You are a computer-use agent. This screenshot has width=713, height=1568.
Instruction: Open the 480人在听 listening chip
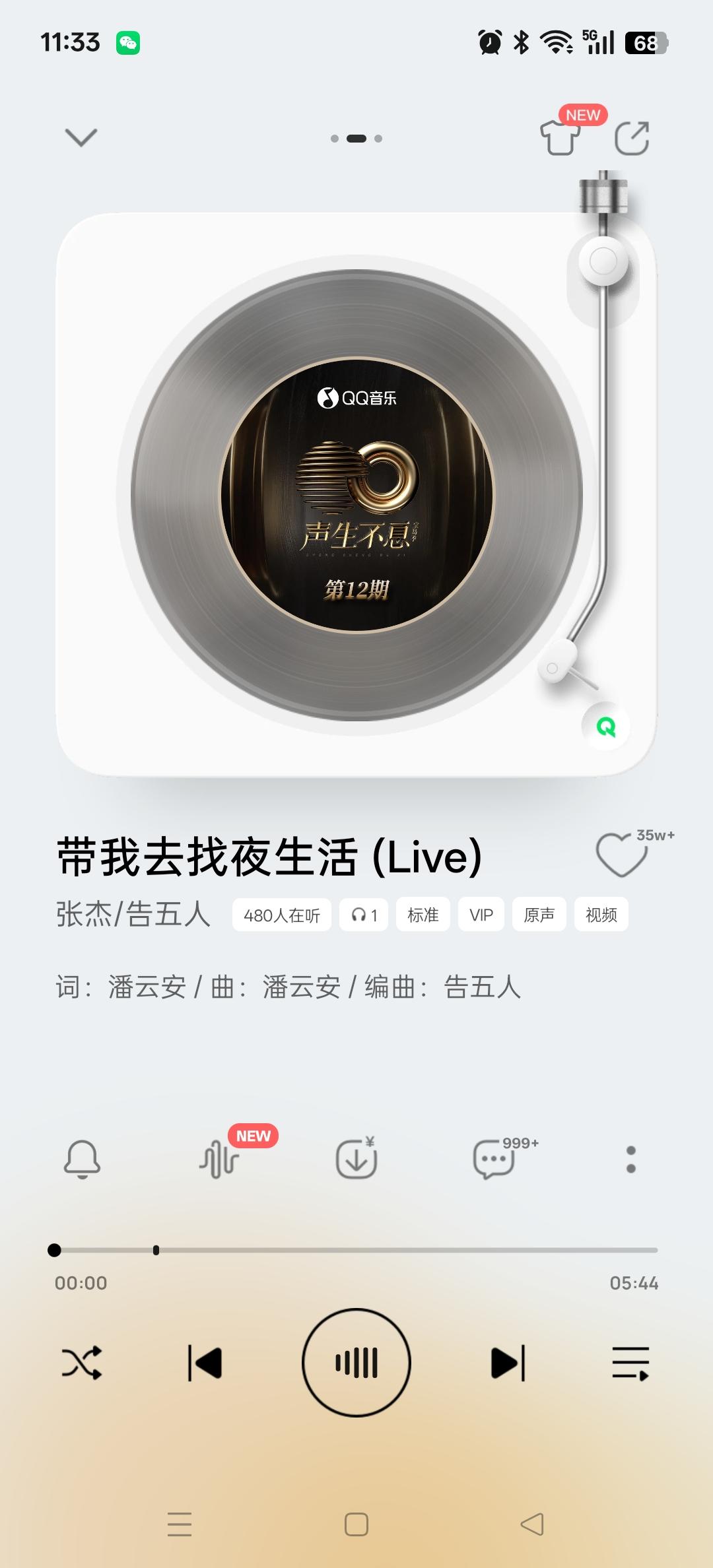[x=282, y=915]
